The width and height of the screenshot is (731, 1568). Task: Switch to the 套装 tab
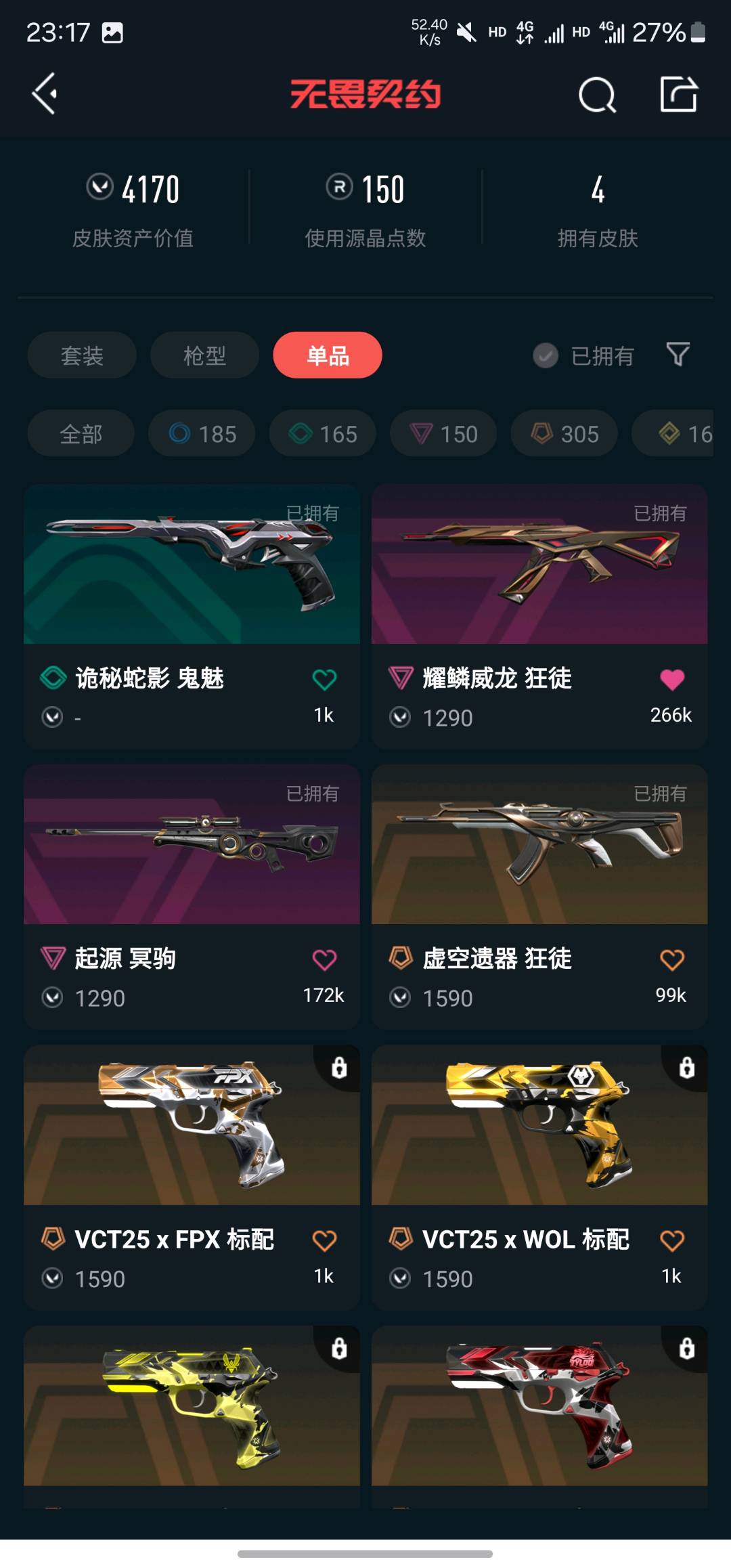coord(82,355)
